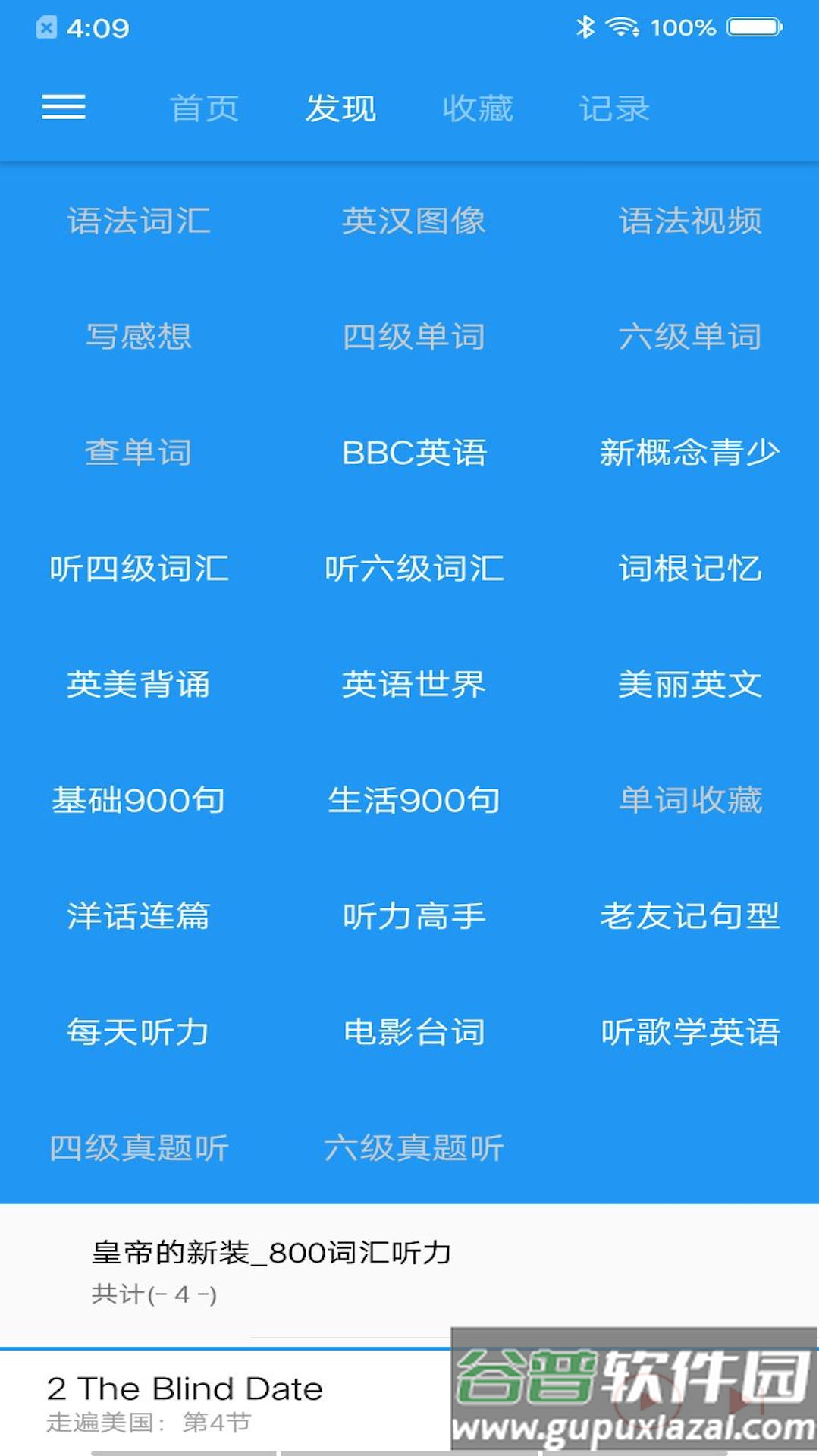Screen dimensions: 819x1456
Task: Open 电影台词 category
Action: (413, 1032)
